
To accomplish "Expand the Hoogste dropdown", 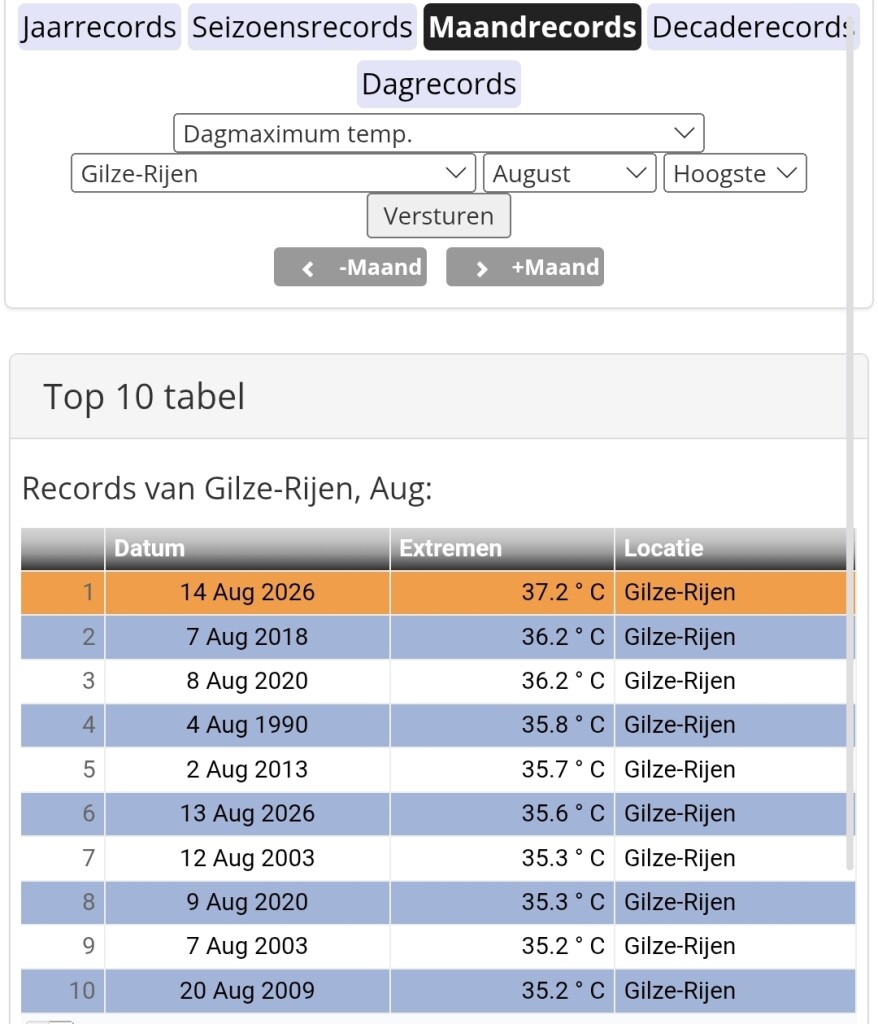I will pyautogui.click(x=735, y=173).
